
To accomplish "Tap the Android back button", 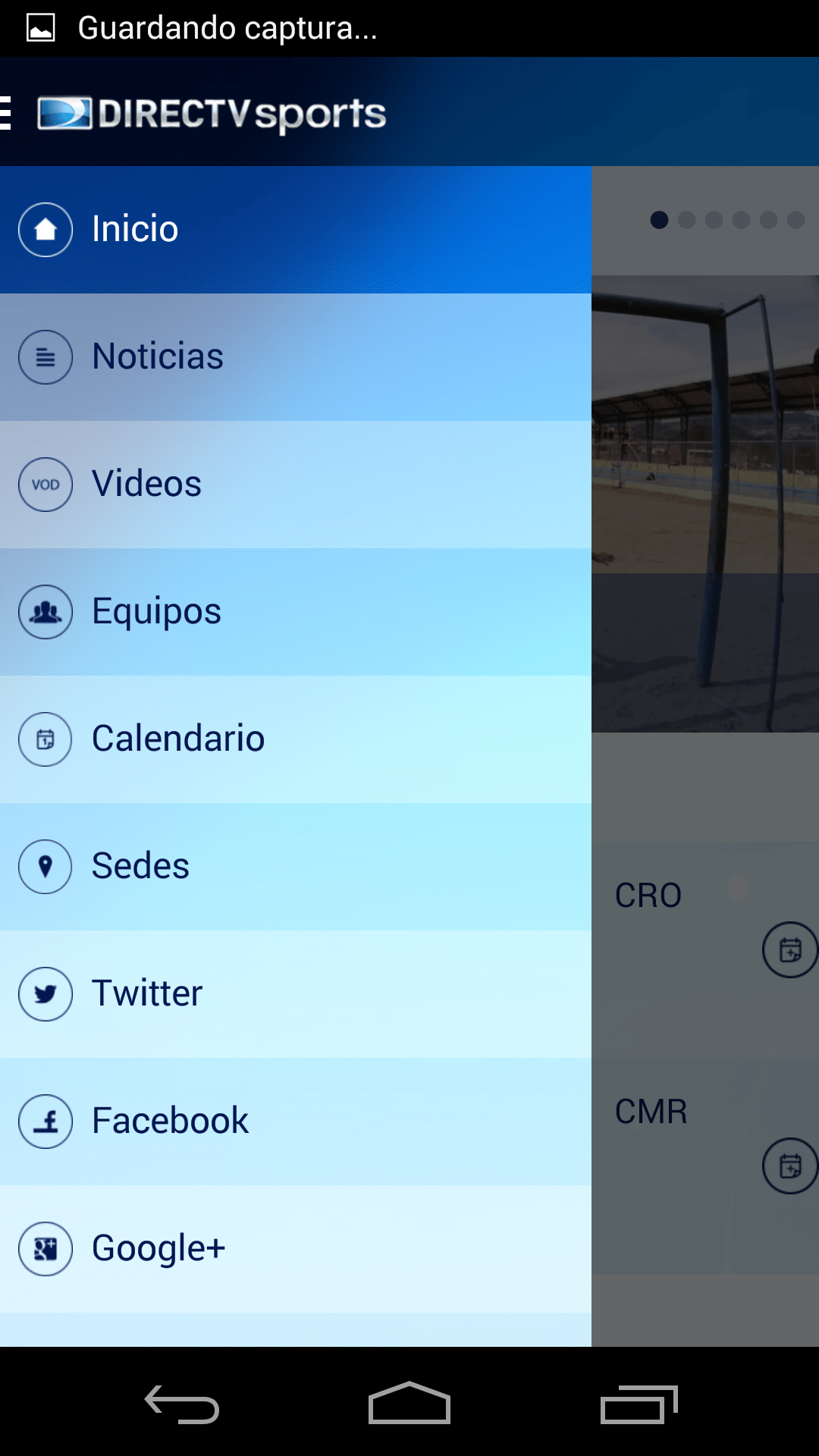I will tap(182, 1404).
